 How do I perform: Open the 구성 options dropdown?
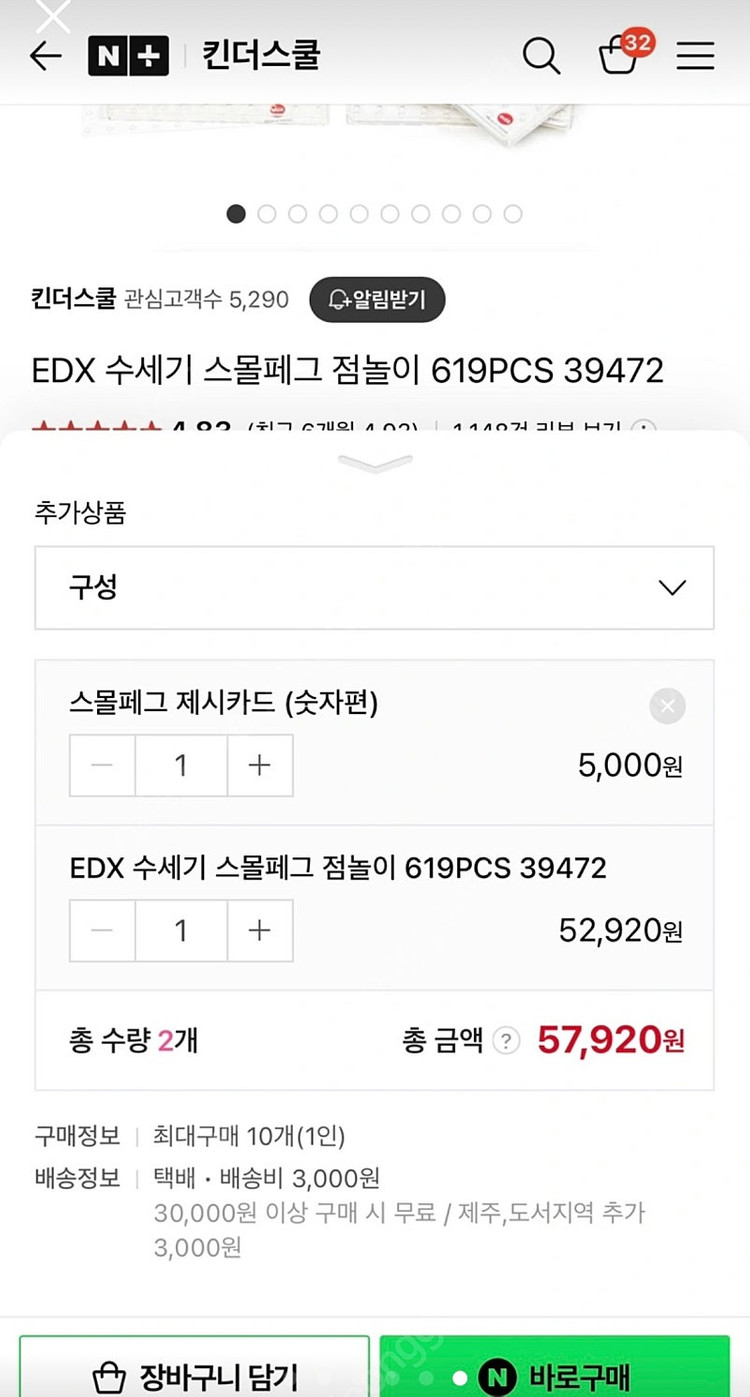coord(375,588)
